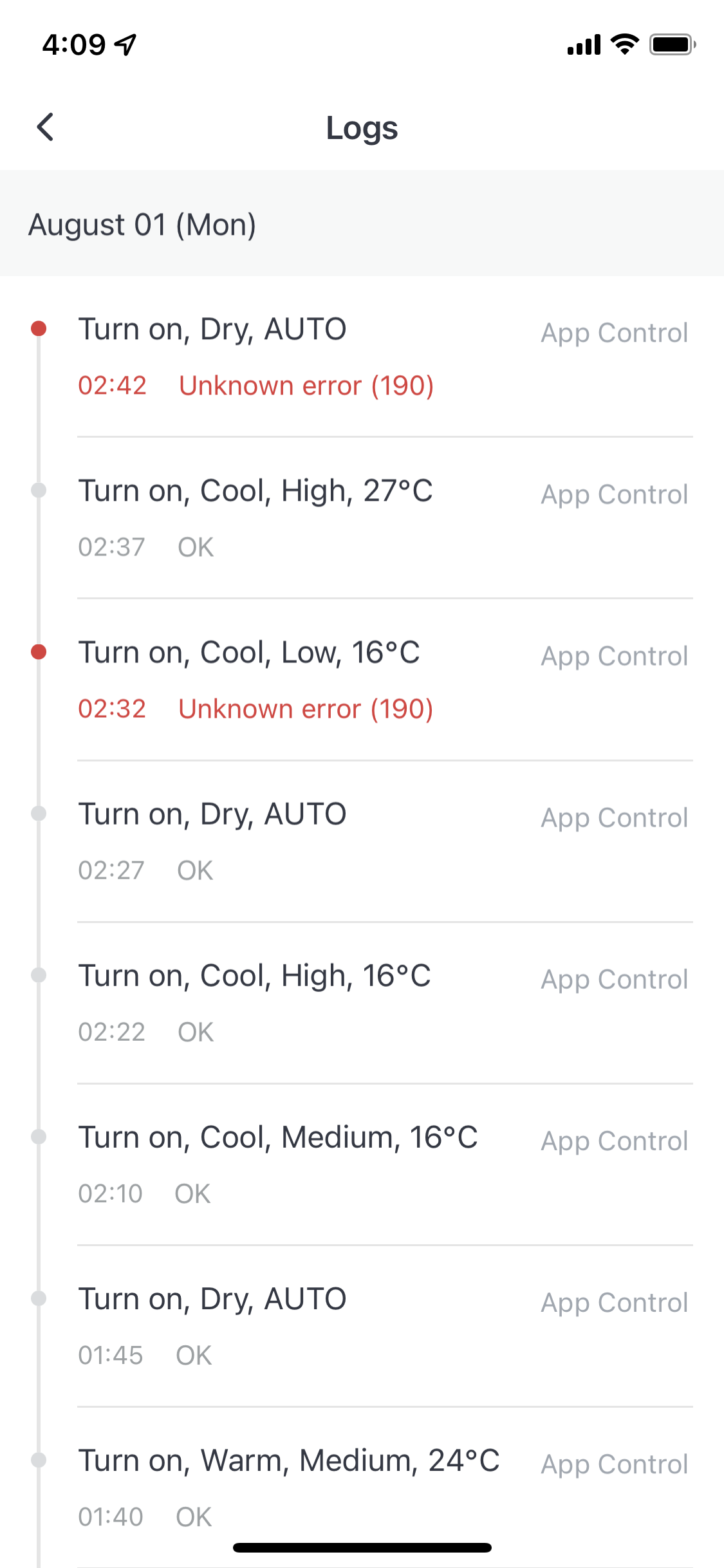Tap App Control beside the 01:40 entry
Screen dimensions: 724x1568
(x=614, y=1464)
